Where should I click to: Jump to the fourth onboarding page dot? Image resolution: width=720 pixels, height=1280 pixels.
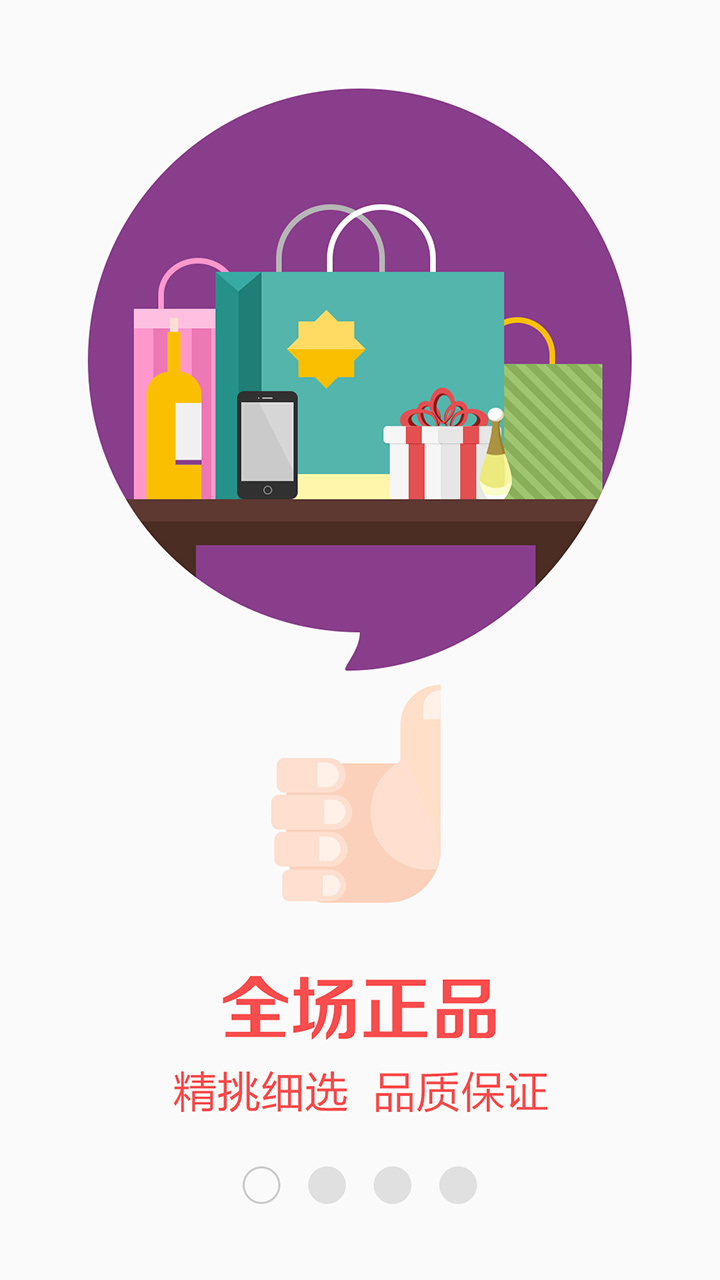458,1185
